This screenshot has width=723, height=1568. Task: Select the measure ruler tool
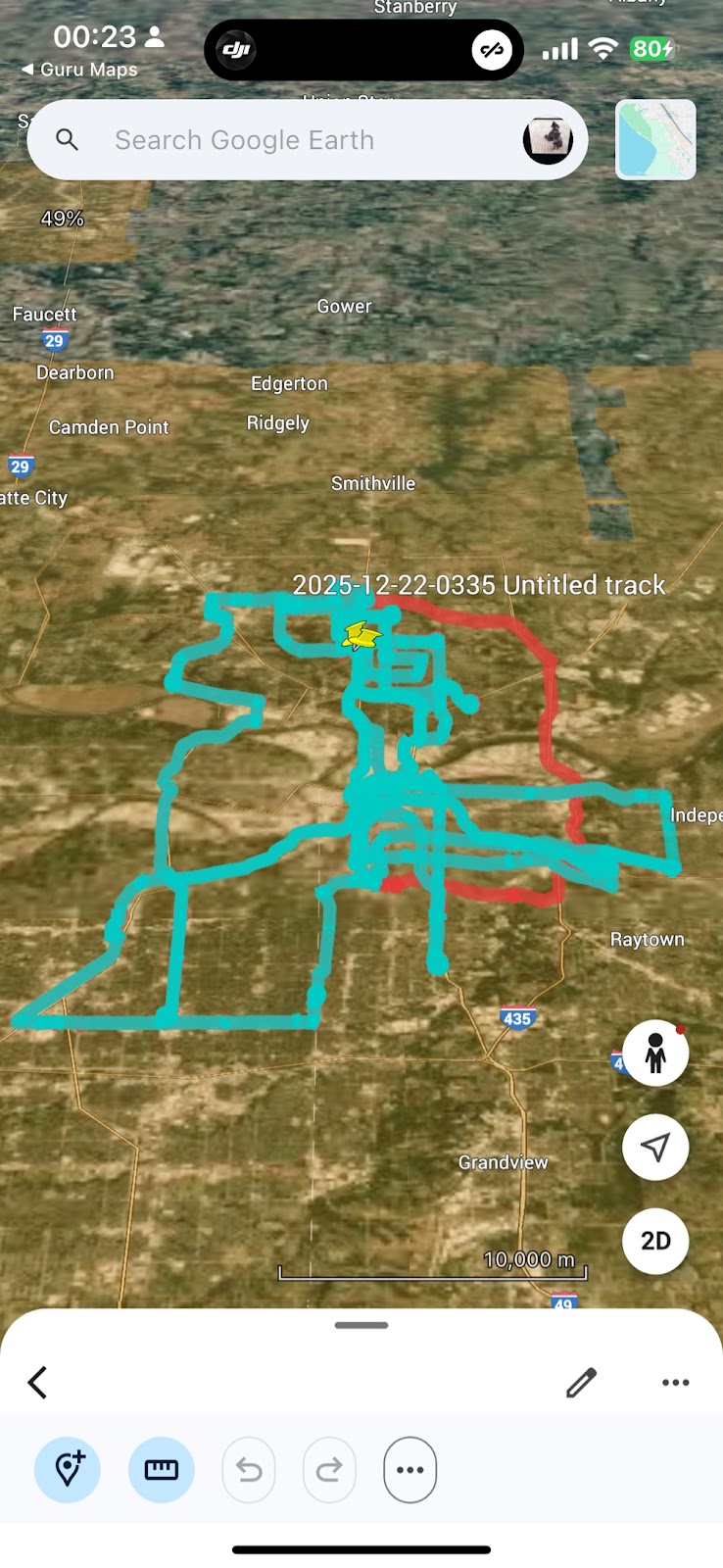pos(162,1470)
